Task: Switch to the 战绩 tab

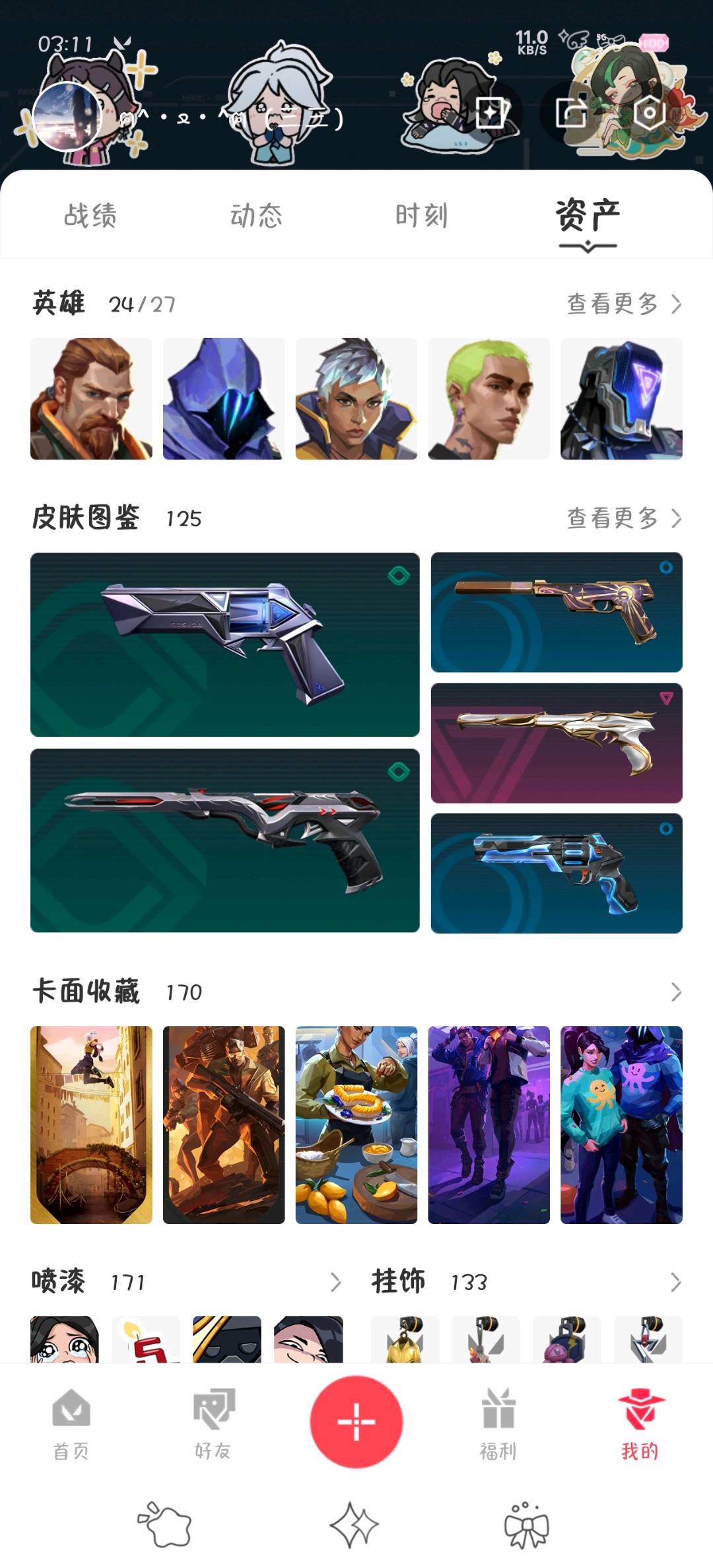Action: [x=90, y=216]
